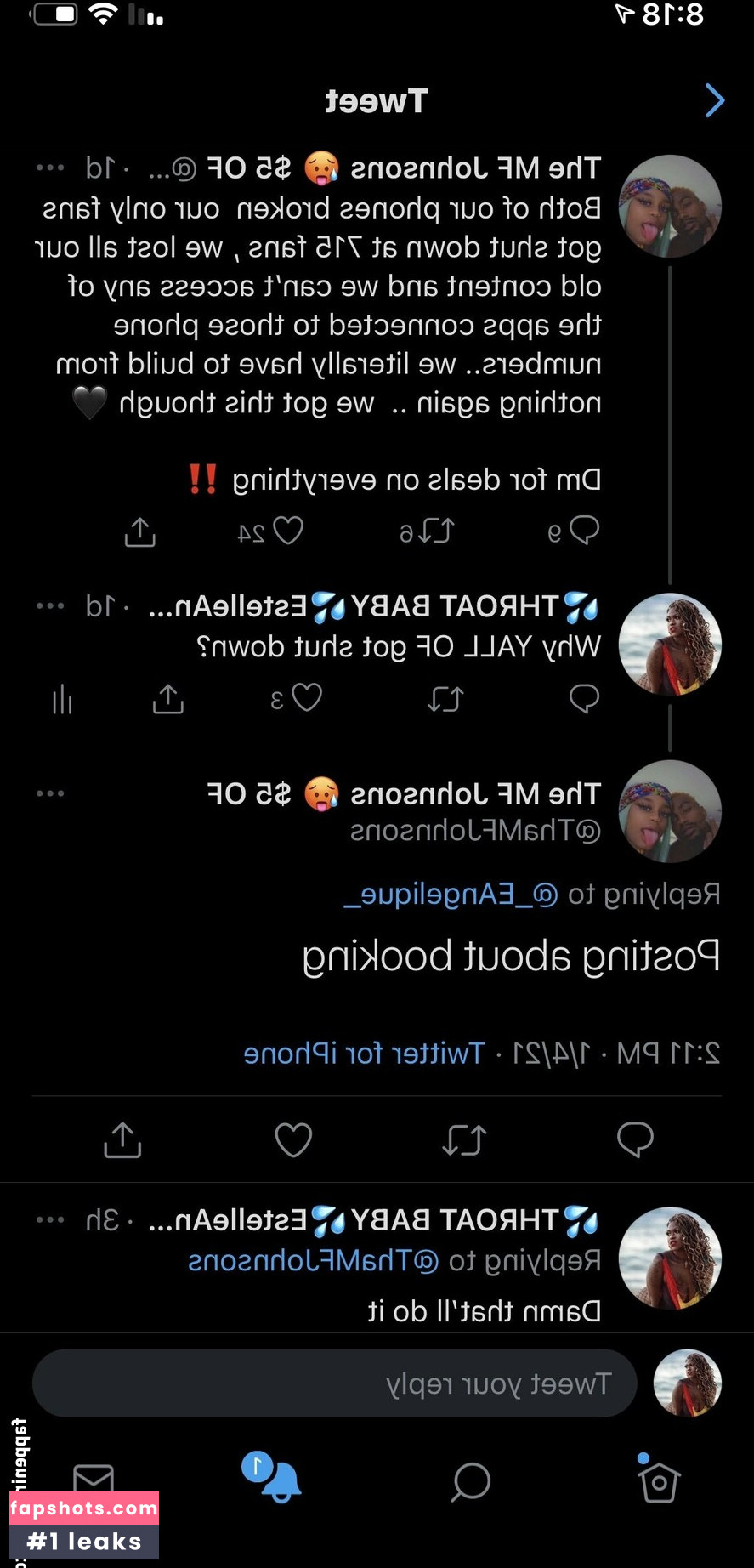Image resolution: width=754 pixels, height=1568 pixels.
Task: Go back from the Tweet screen
Action: click(715, 101)
